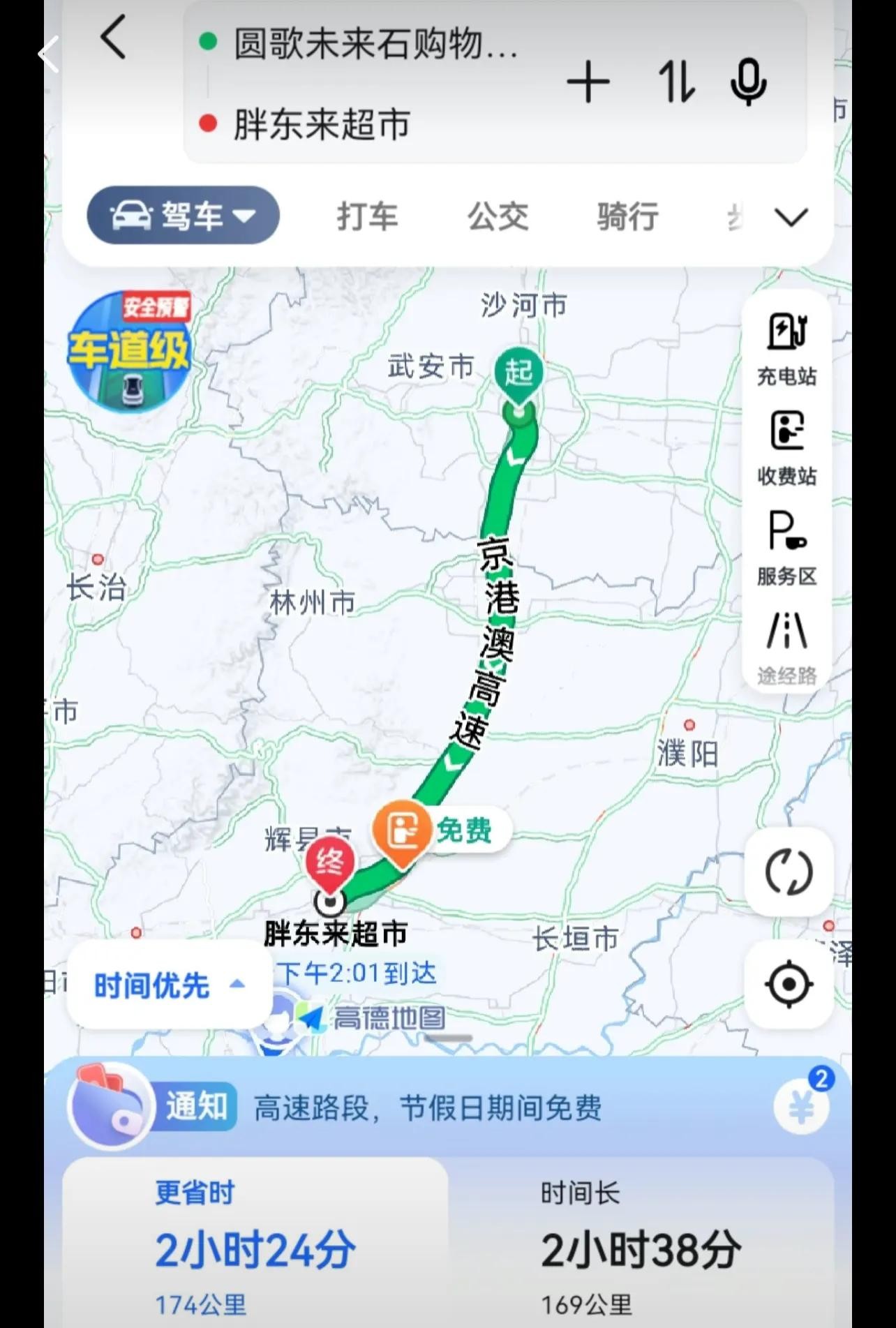
Task: Switch to the 骑行 cycling tab
Action: click(x=627, y=216)
